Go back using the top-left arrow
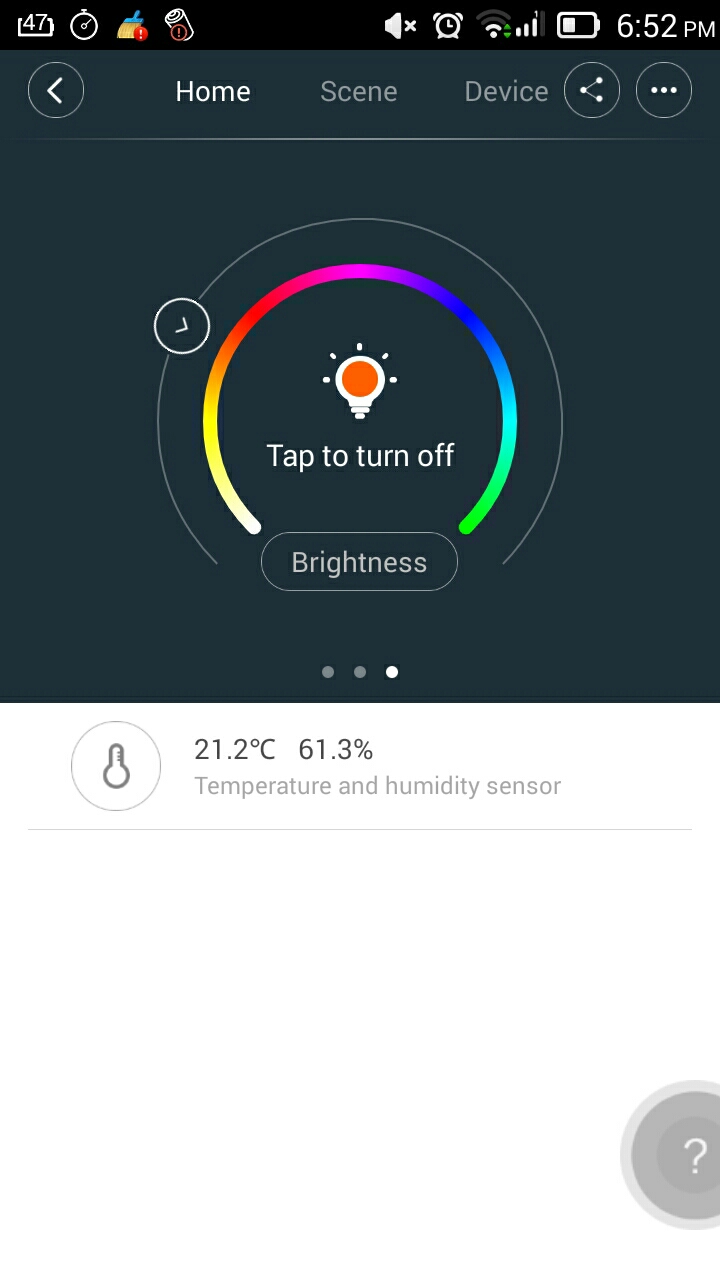The width and height of the screenshot is (720, 1280). coord(56,91)
